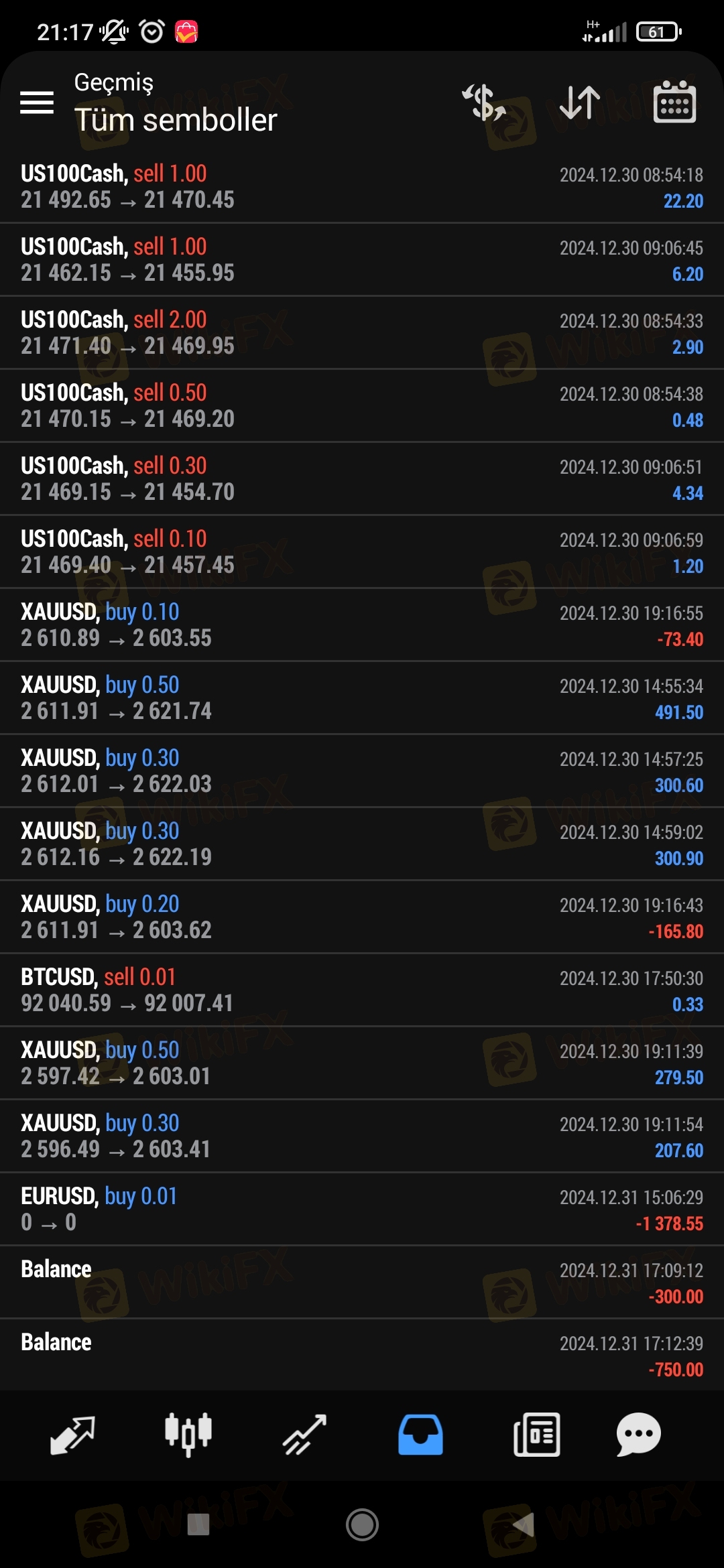
Task: Switch to the Quotes tab
Action: pyautogui.click(x=72, y=1435)
